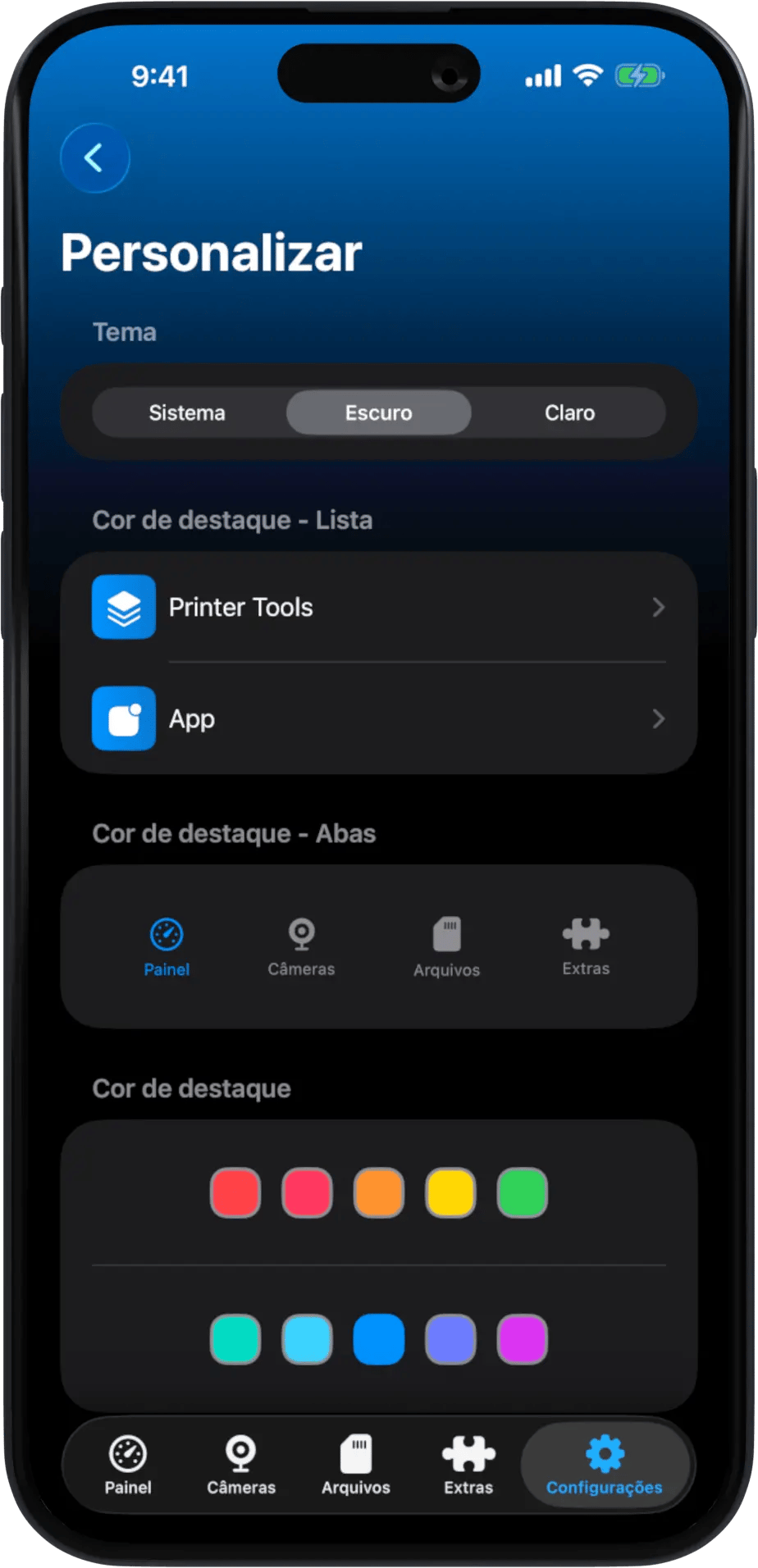Screen dimensions: 758x1568
Task: Select the teal accent color
Action: click(235, 1339)
